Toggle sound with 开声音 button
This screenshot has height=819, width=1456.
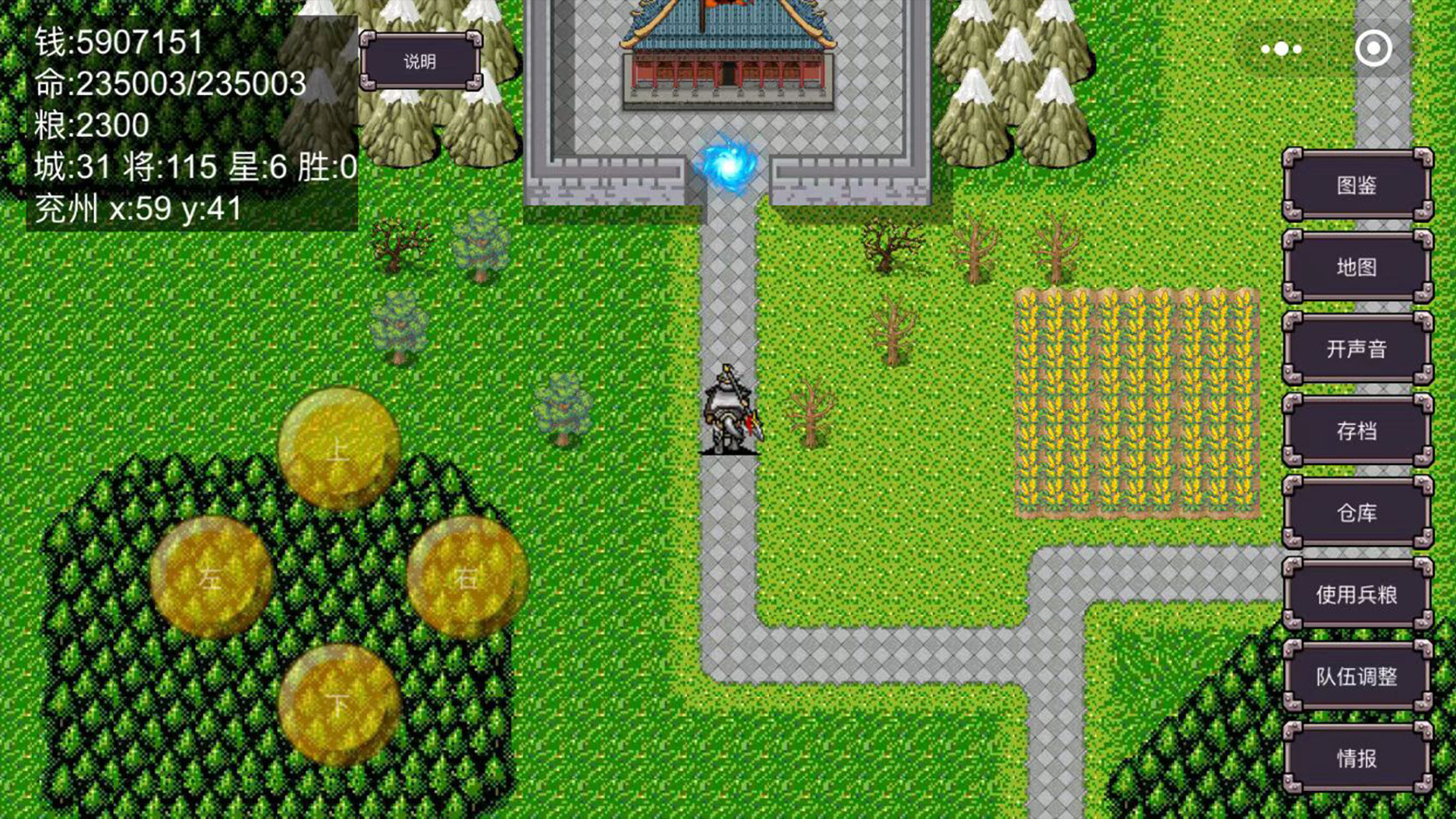click(1357, 349)
